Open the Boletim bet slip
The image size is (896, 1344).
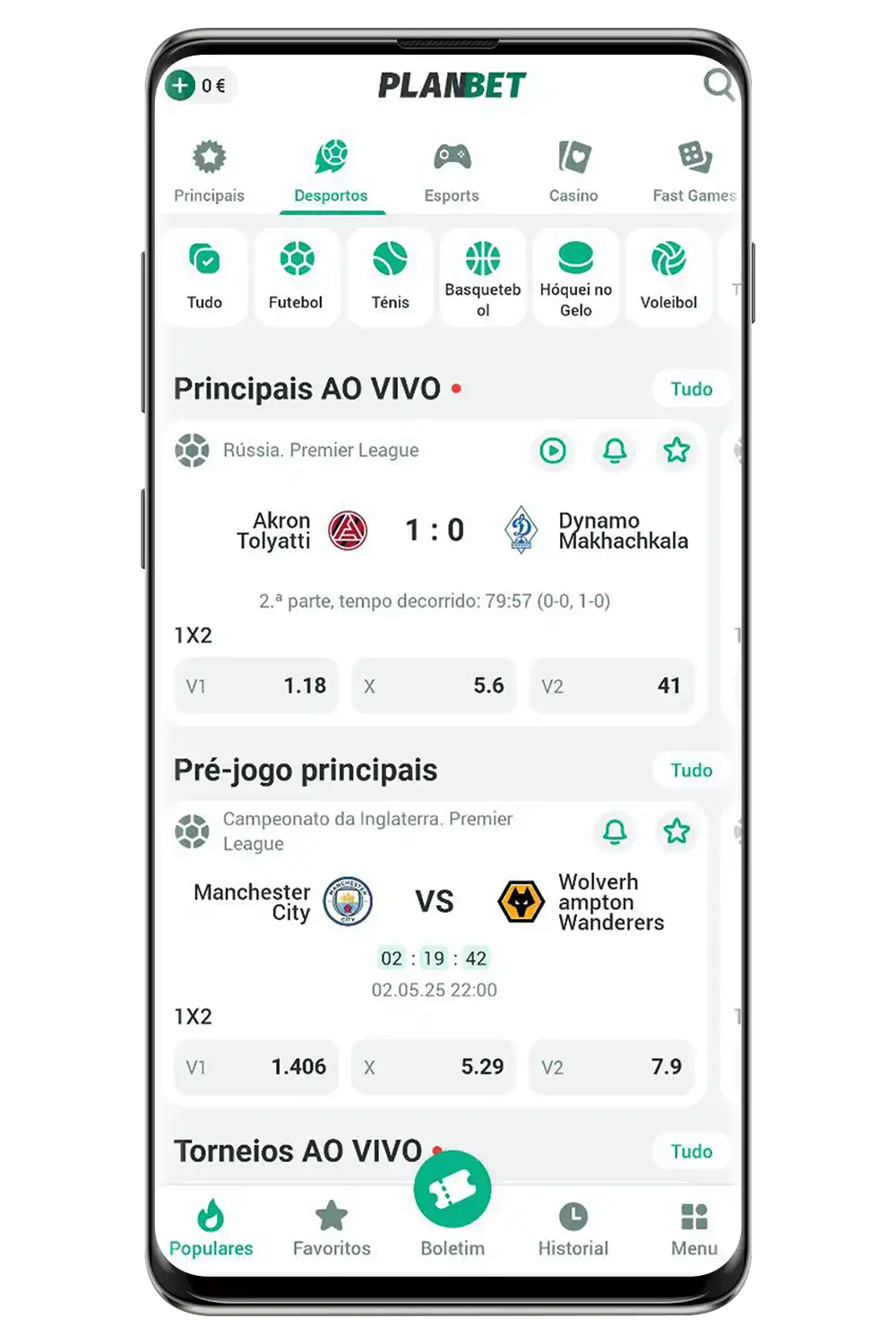coord(452,1187)
